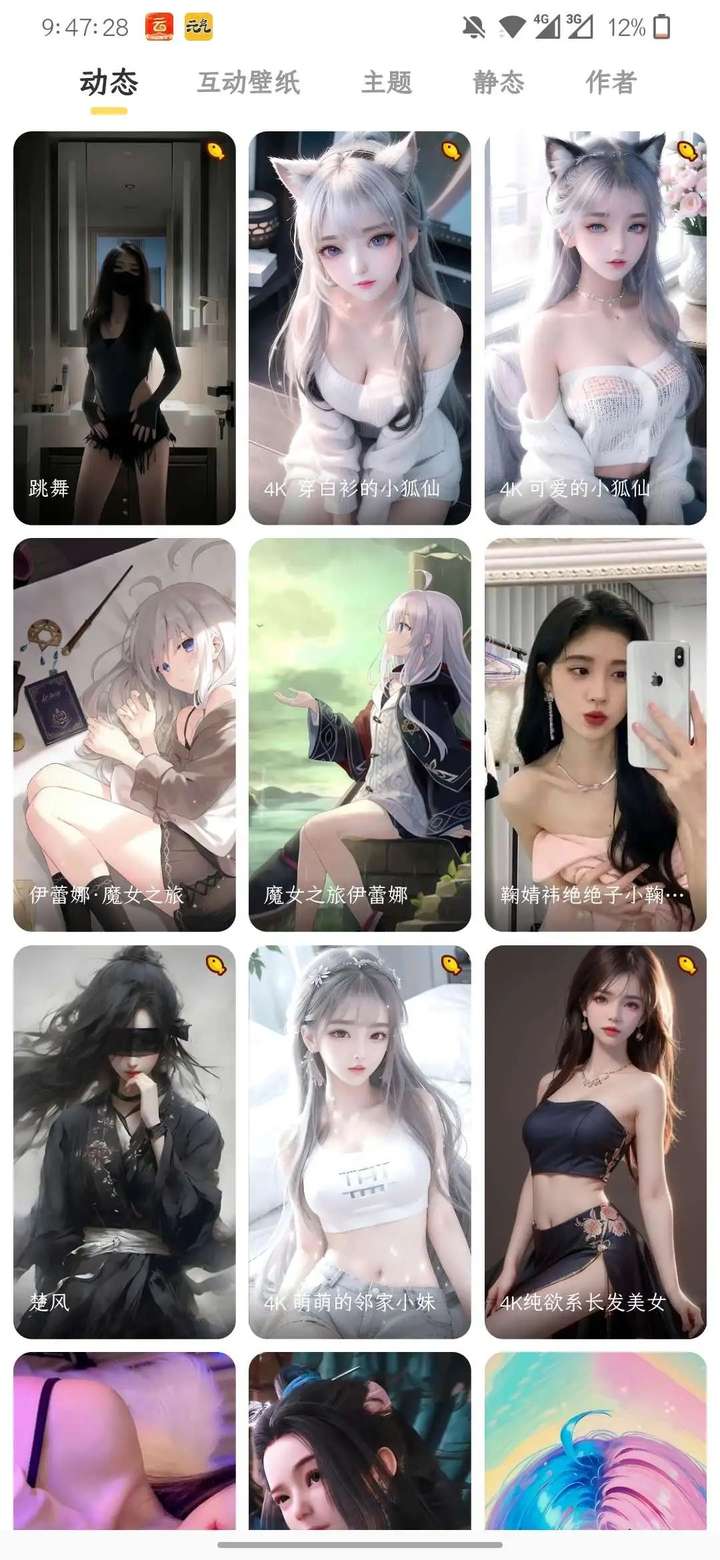Switch to the 作者 tab
This screenshot has height=1560, width=720.
[x=610, y=82]
